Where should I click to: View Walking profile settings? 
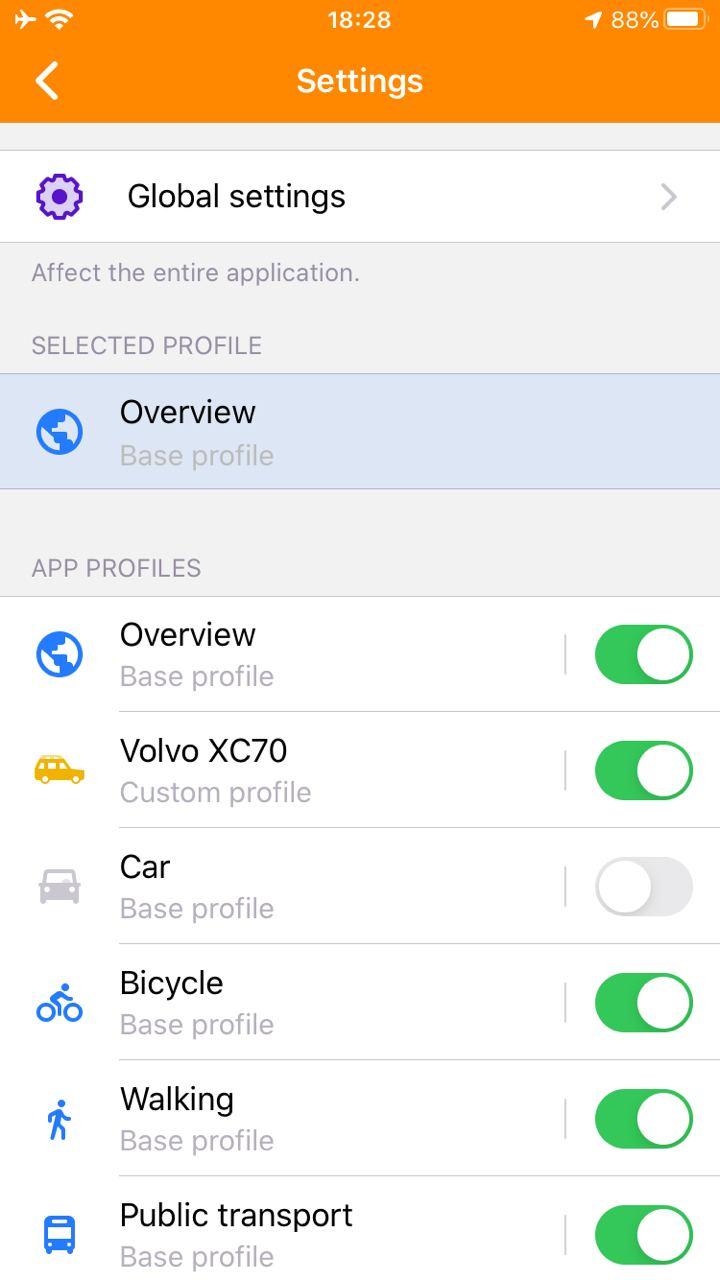(x=300, y=1119)
